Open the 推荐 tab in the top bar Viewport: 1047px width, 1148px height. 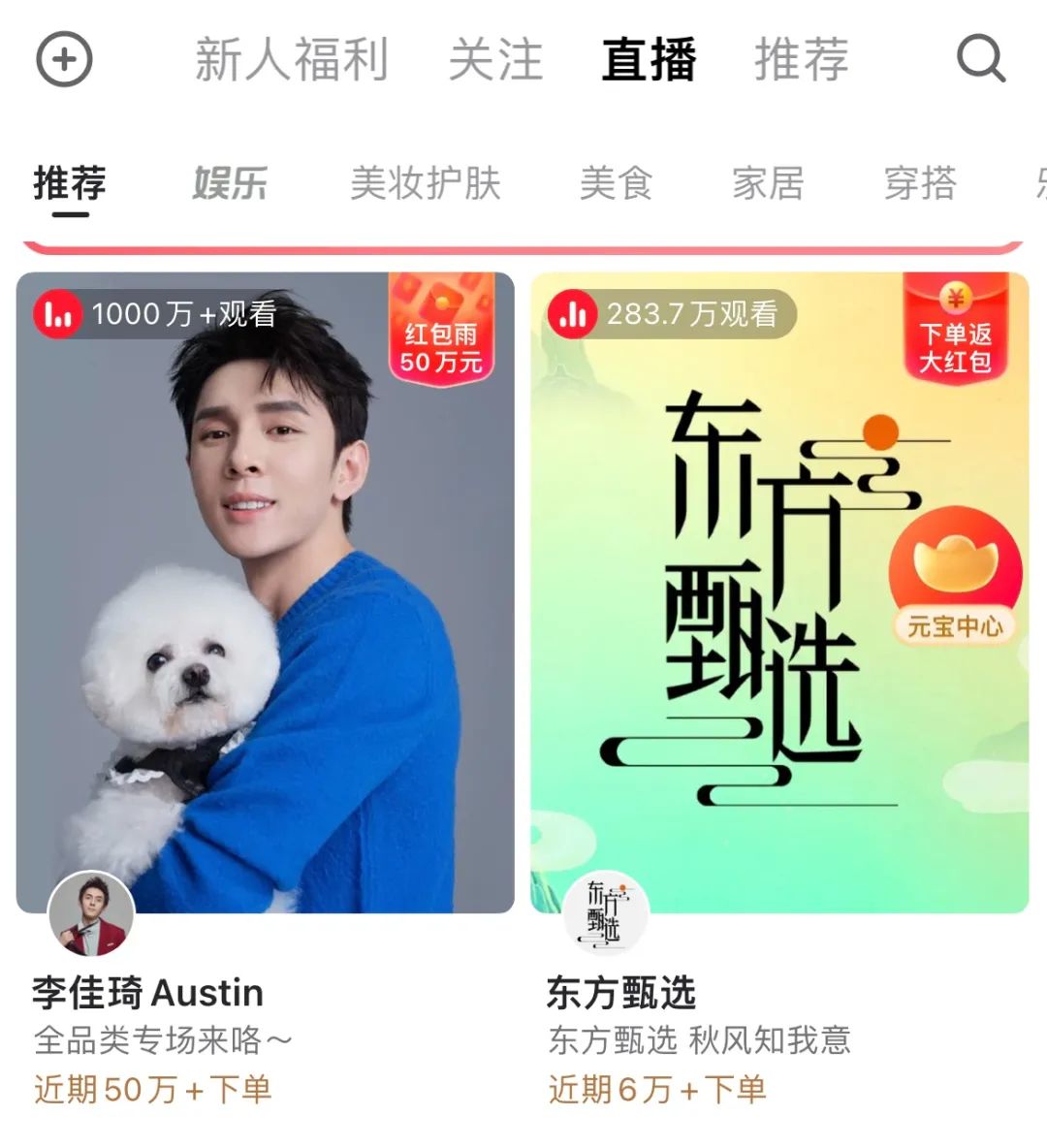[801, 59]
